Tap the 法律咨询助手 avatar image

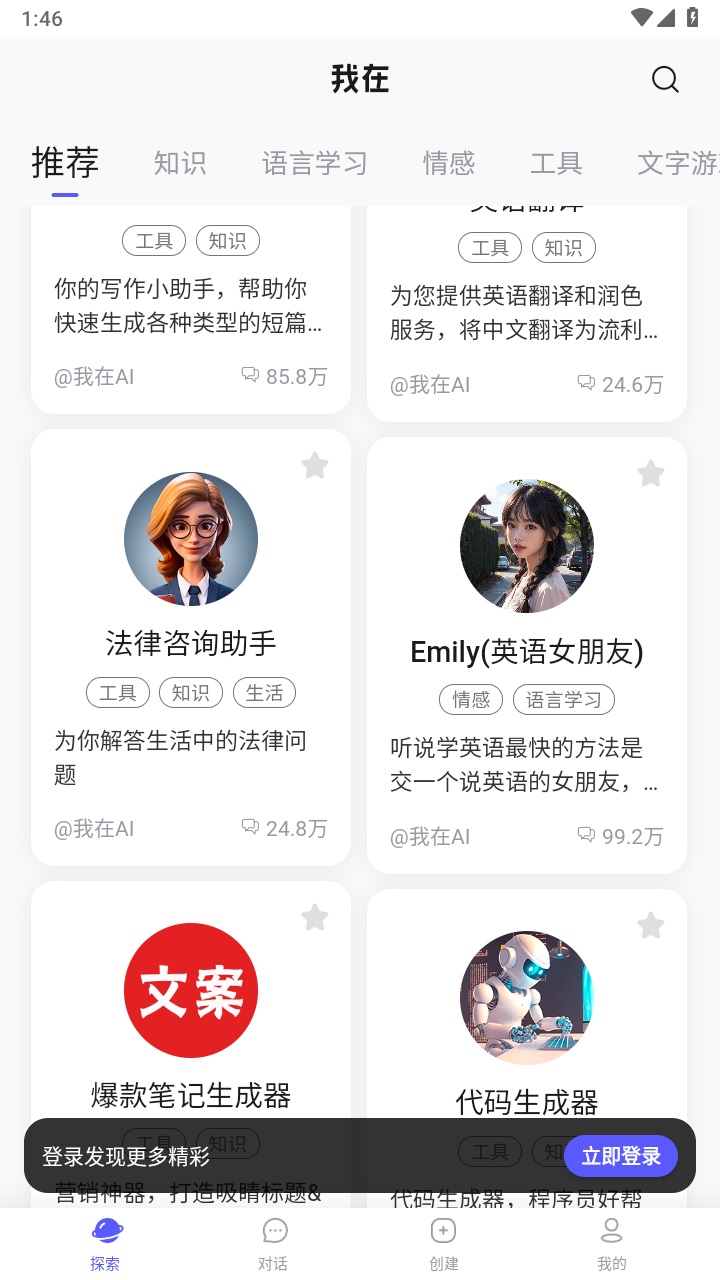[191, 539]
